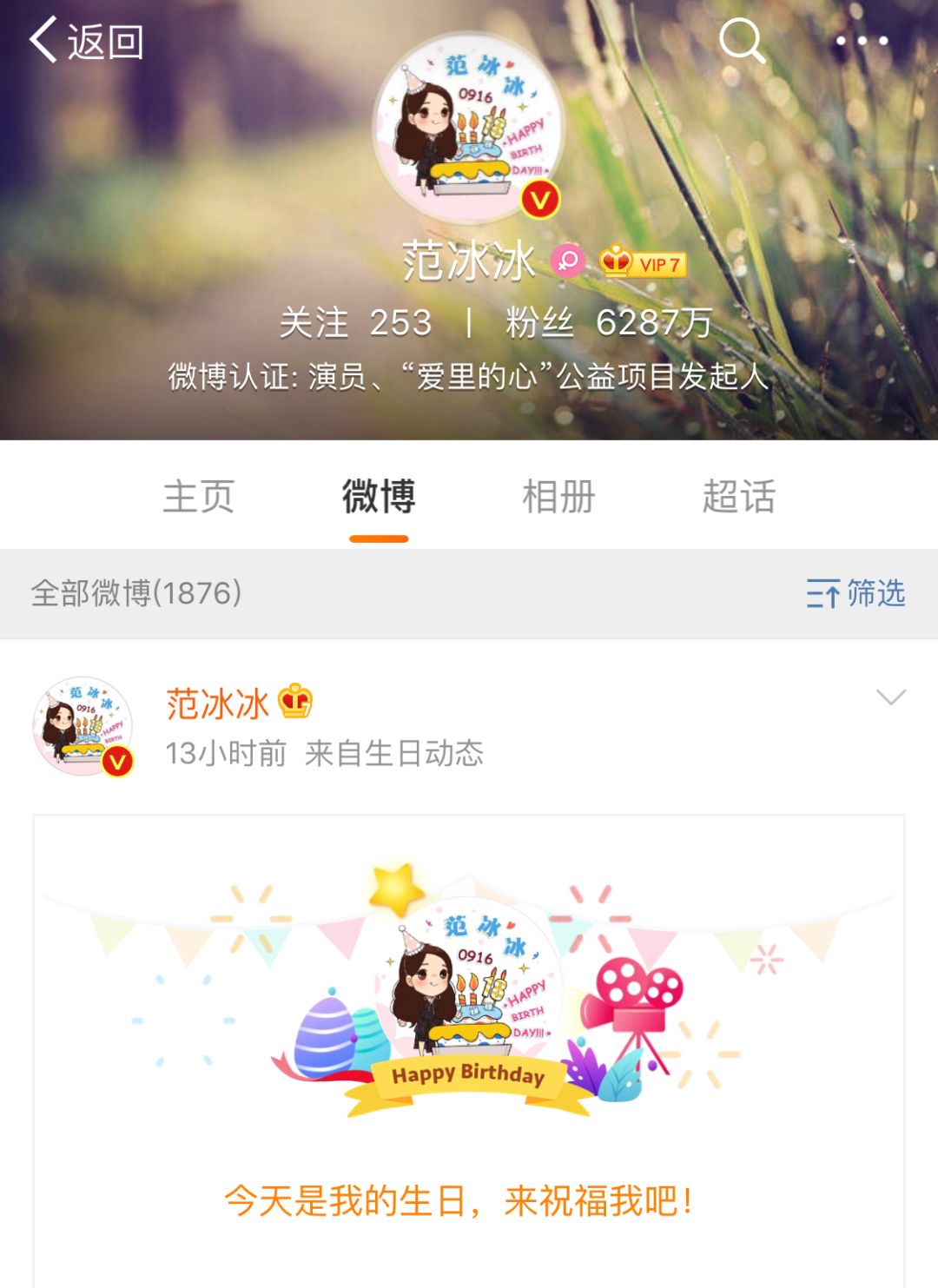This screenshot has height=1288, width=938.
Task: Open the large profile avatar
Action: pyautogui.click(x=469, y=127)
